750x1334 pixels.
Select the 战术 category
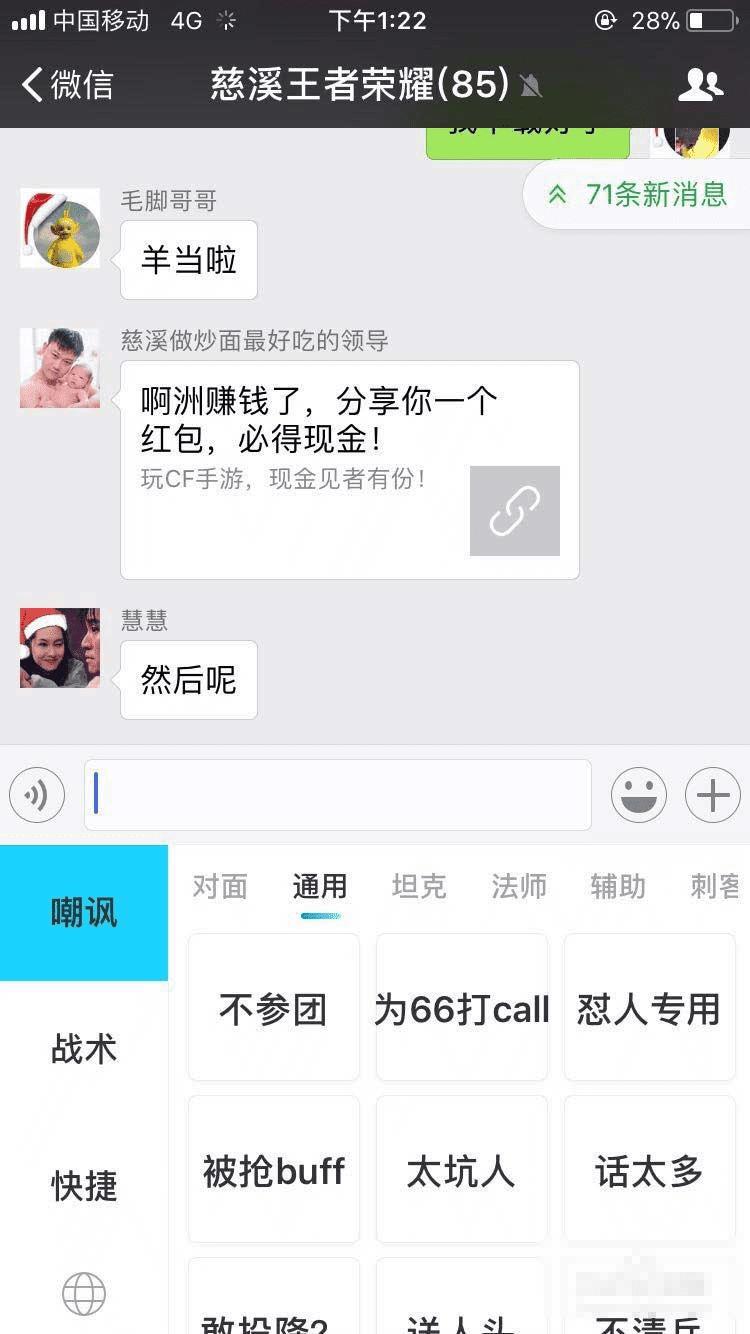pos(84,1049)
